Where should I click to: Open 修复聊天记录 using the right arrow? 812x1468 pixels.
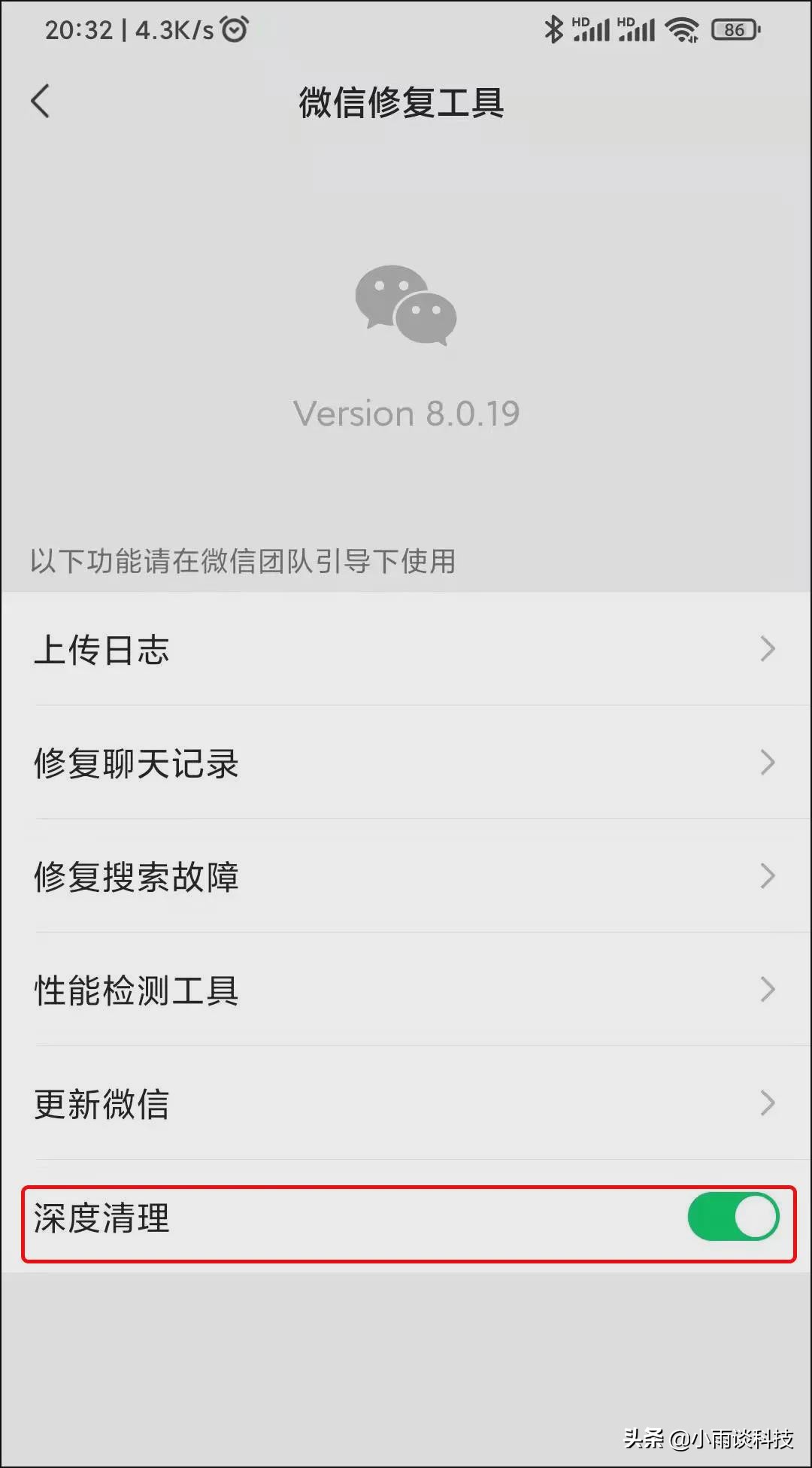(767, 763)
